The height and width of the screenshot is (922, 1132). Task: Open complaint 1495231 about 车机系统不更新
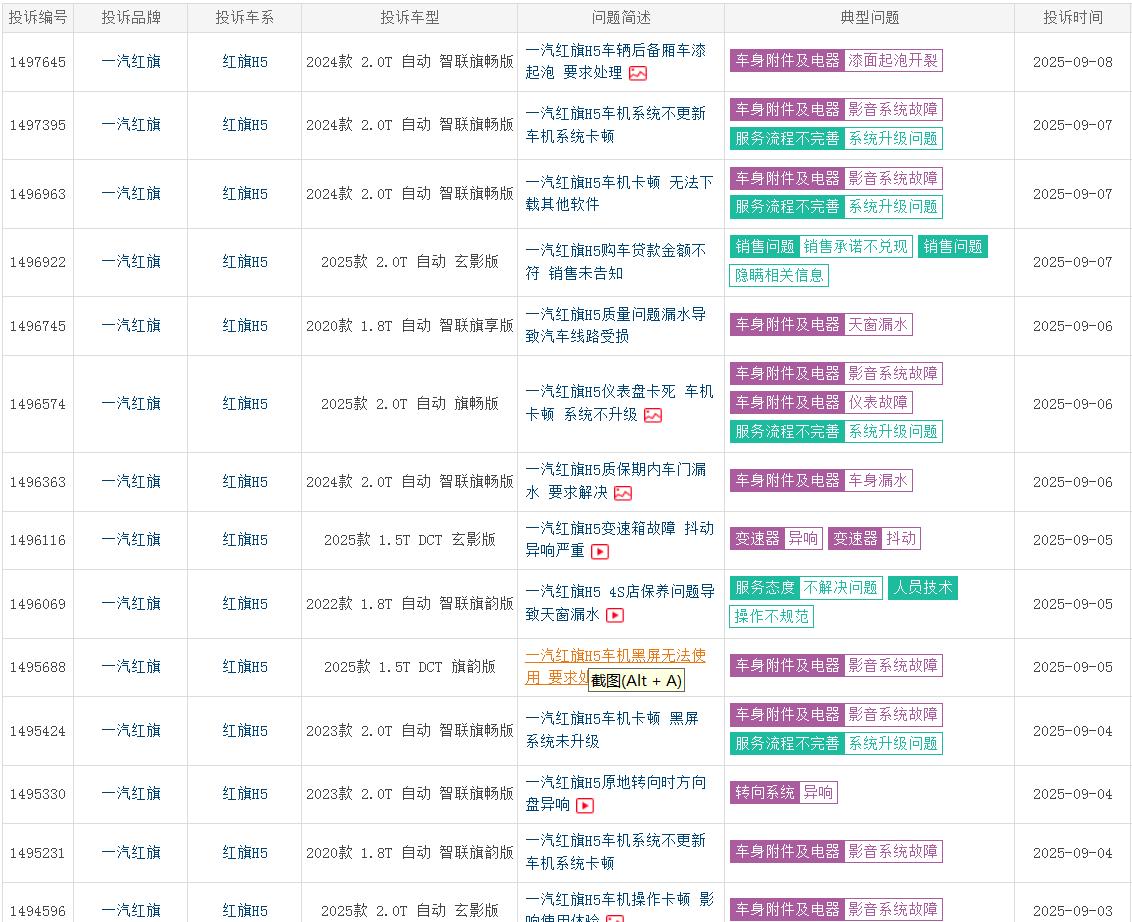tap(615, 841)
